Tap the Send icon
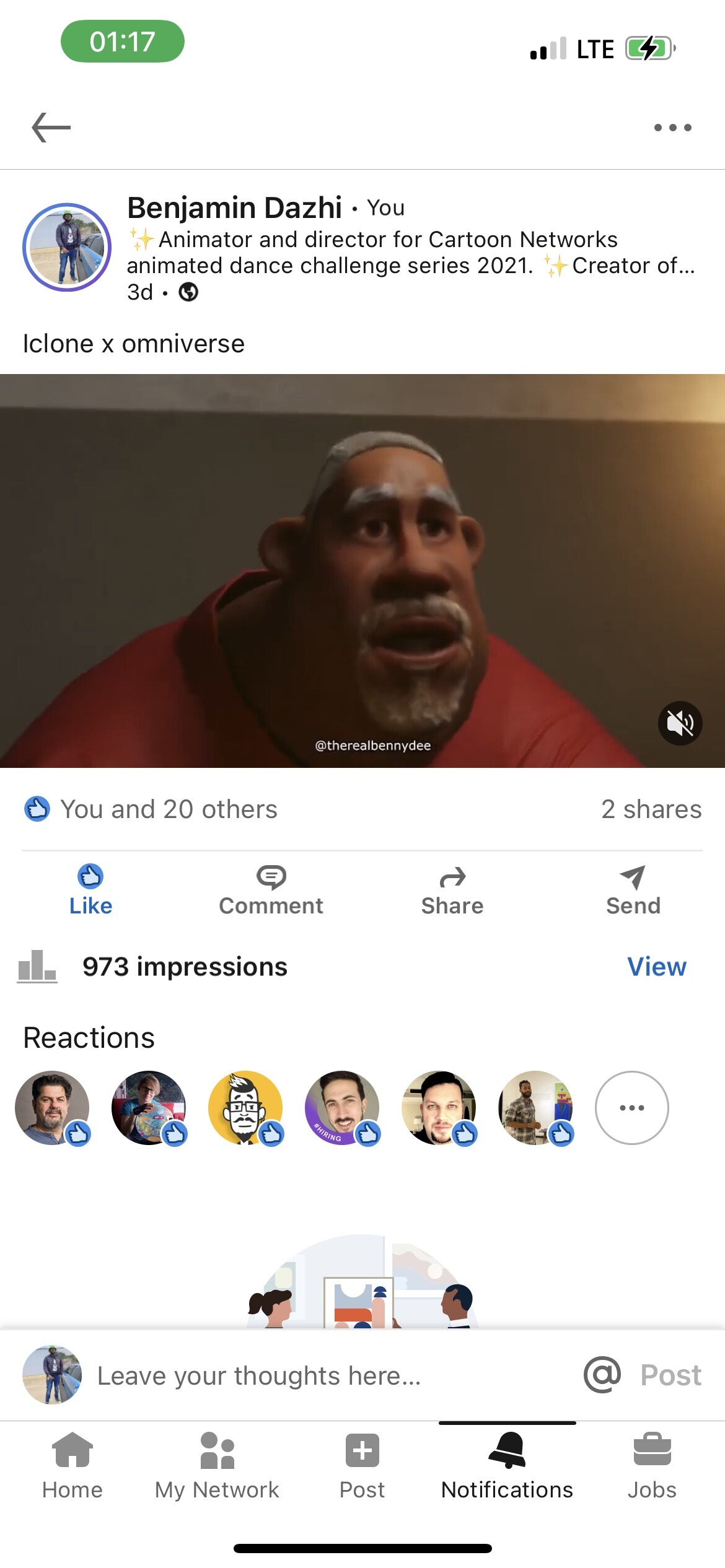 tap(632, 890)
